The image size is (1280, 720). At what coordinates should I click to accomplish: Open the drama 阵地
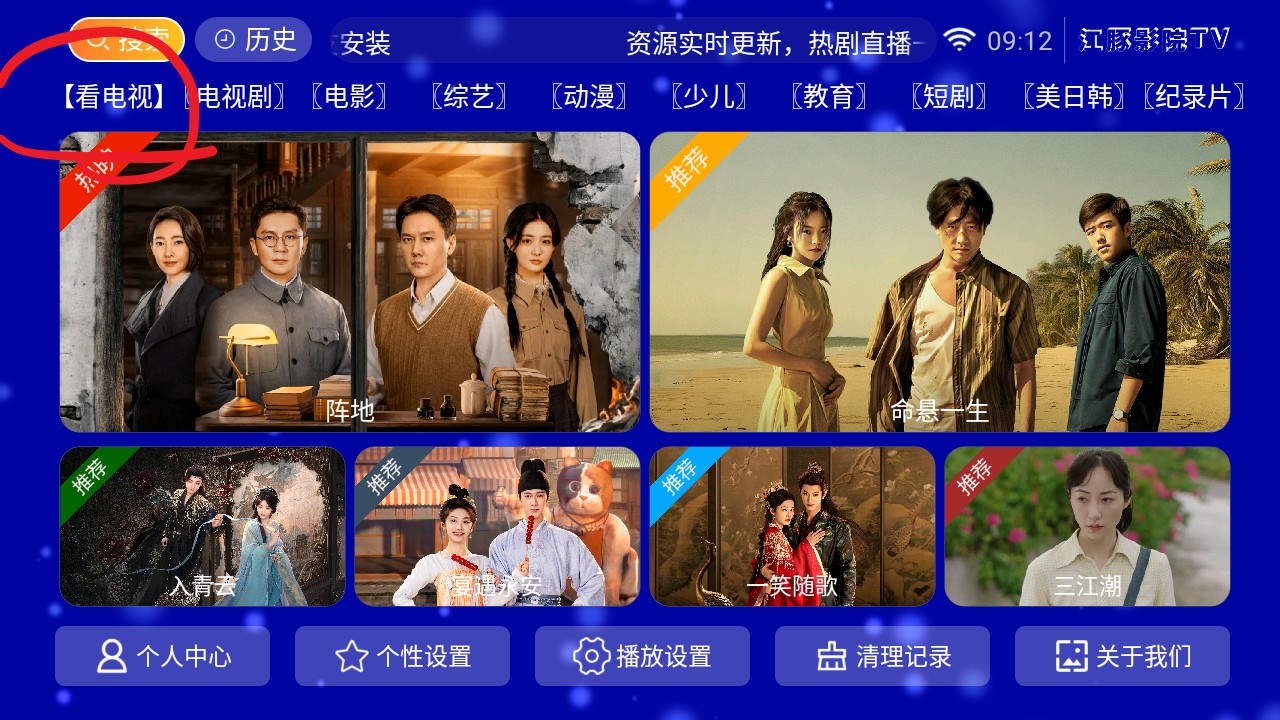tap(350, 282)
